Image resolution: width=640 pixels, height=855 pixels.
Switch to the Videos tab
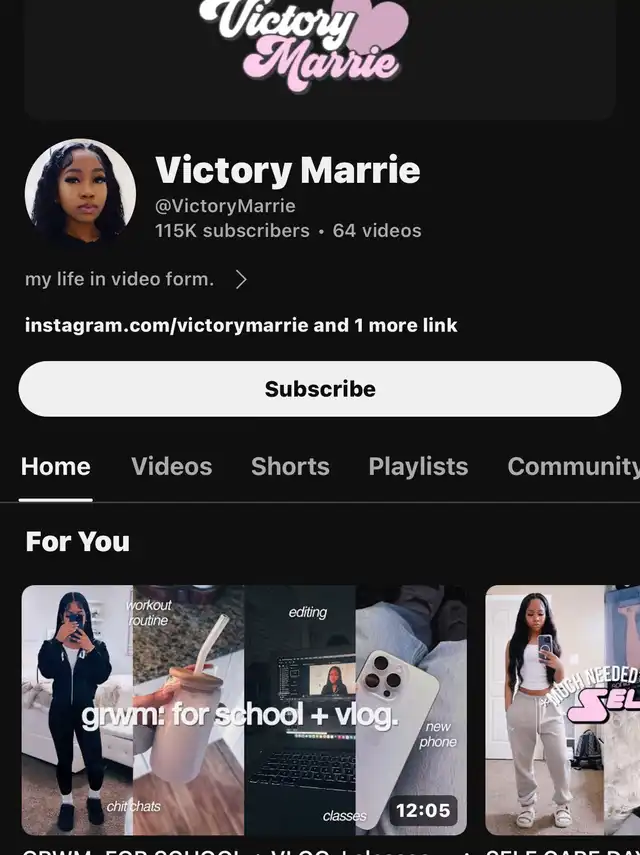[x=171, y=467]
